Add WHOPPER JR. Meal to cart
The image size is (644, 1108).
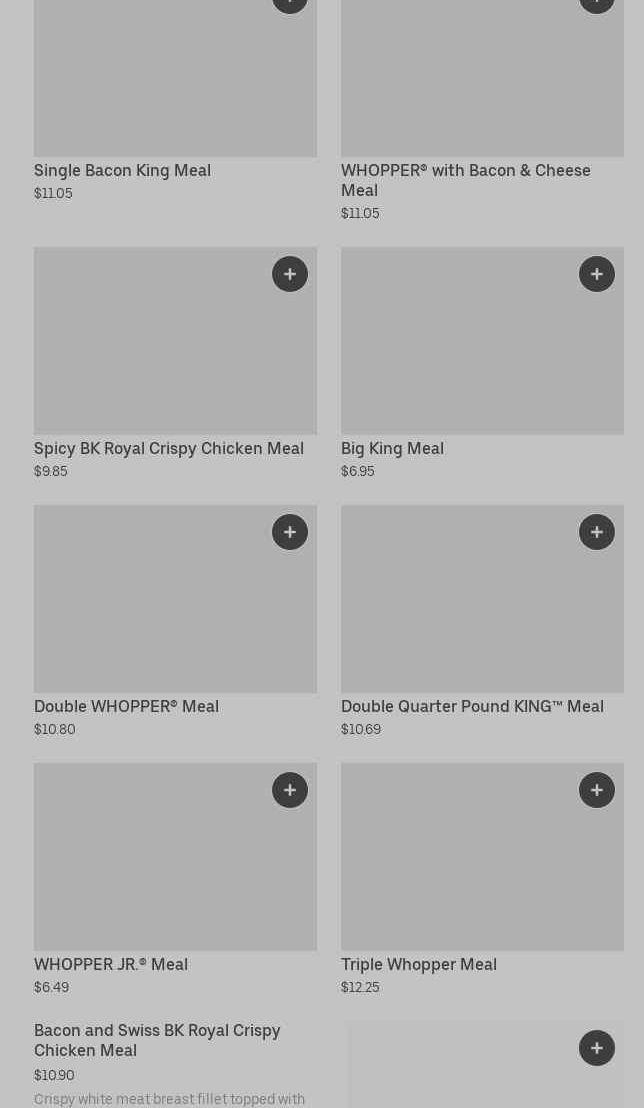tap(290, 790)
